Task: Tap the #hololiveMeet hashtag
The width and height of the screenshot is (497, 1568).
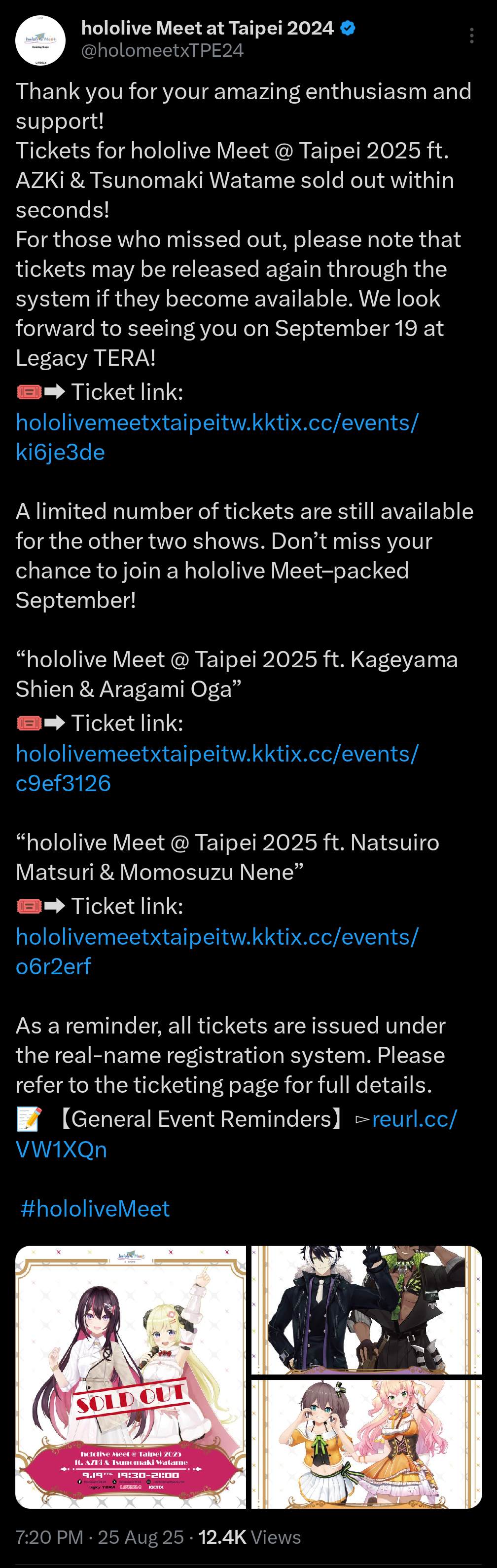Action: pyautogui.click(x=95, y=1209)
